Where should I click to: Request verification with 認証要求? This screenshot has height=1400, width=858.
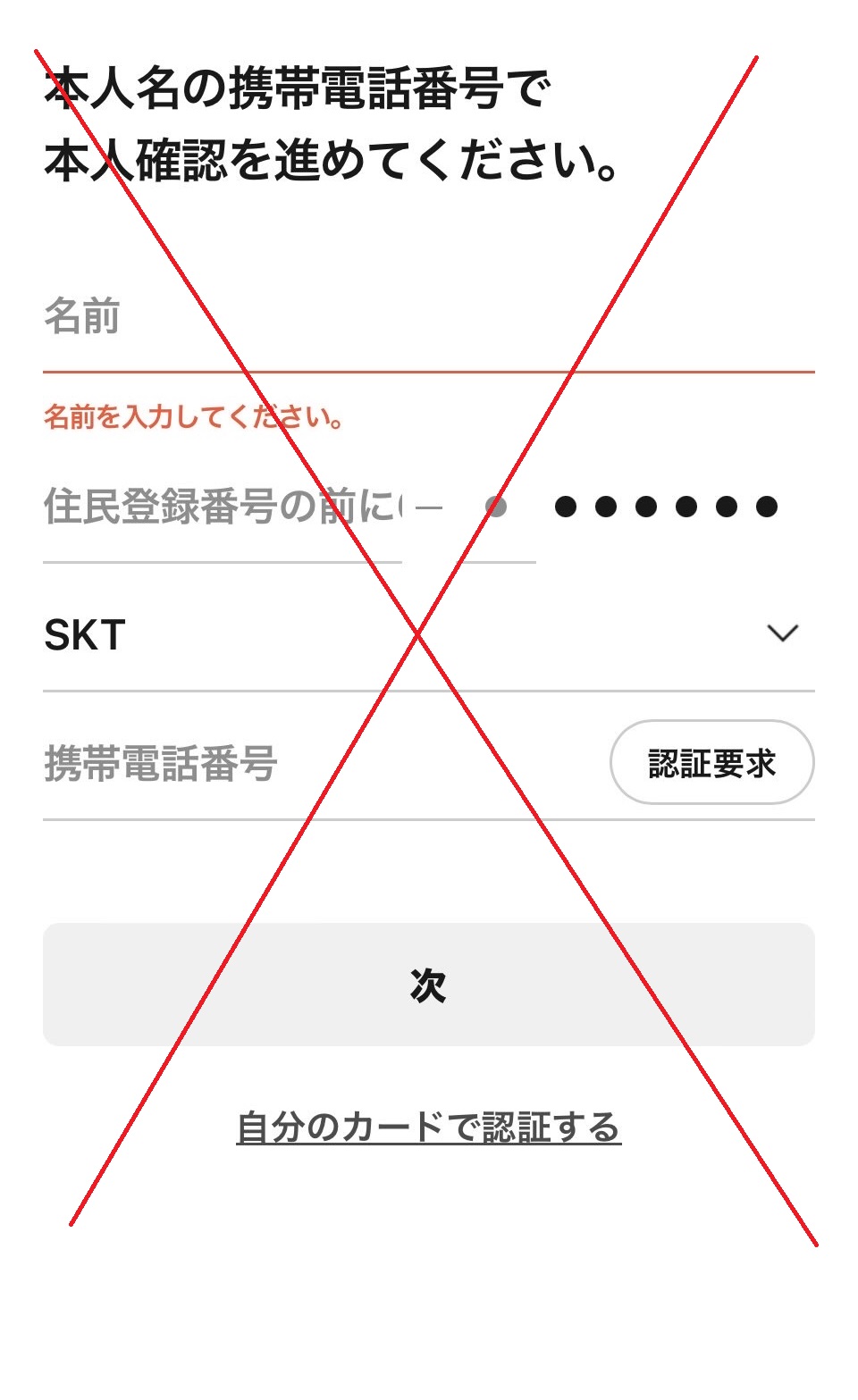tap(711, 763)
